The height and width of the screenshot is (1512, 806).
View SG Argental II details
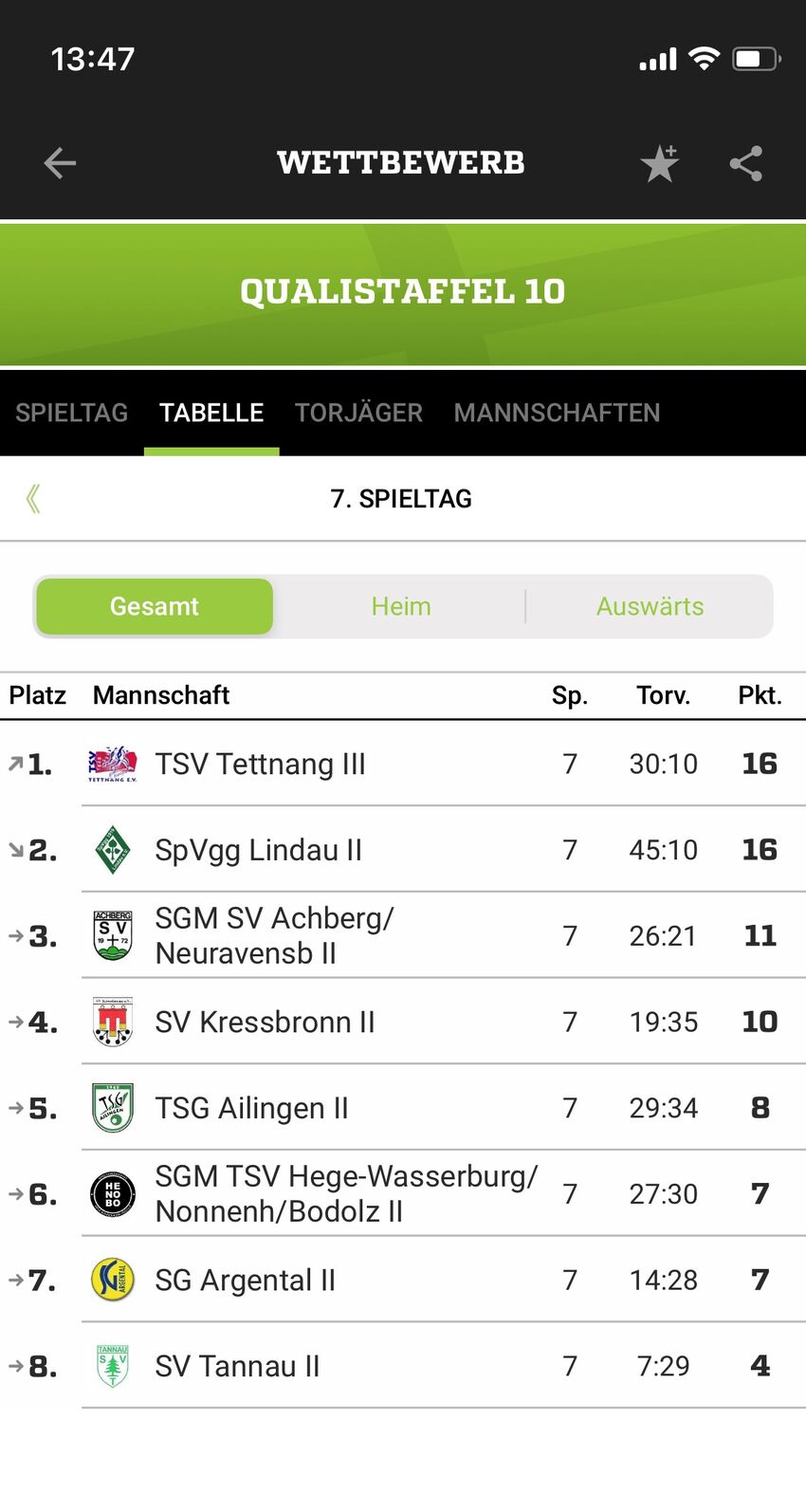coord(246,1281)
